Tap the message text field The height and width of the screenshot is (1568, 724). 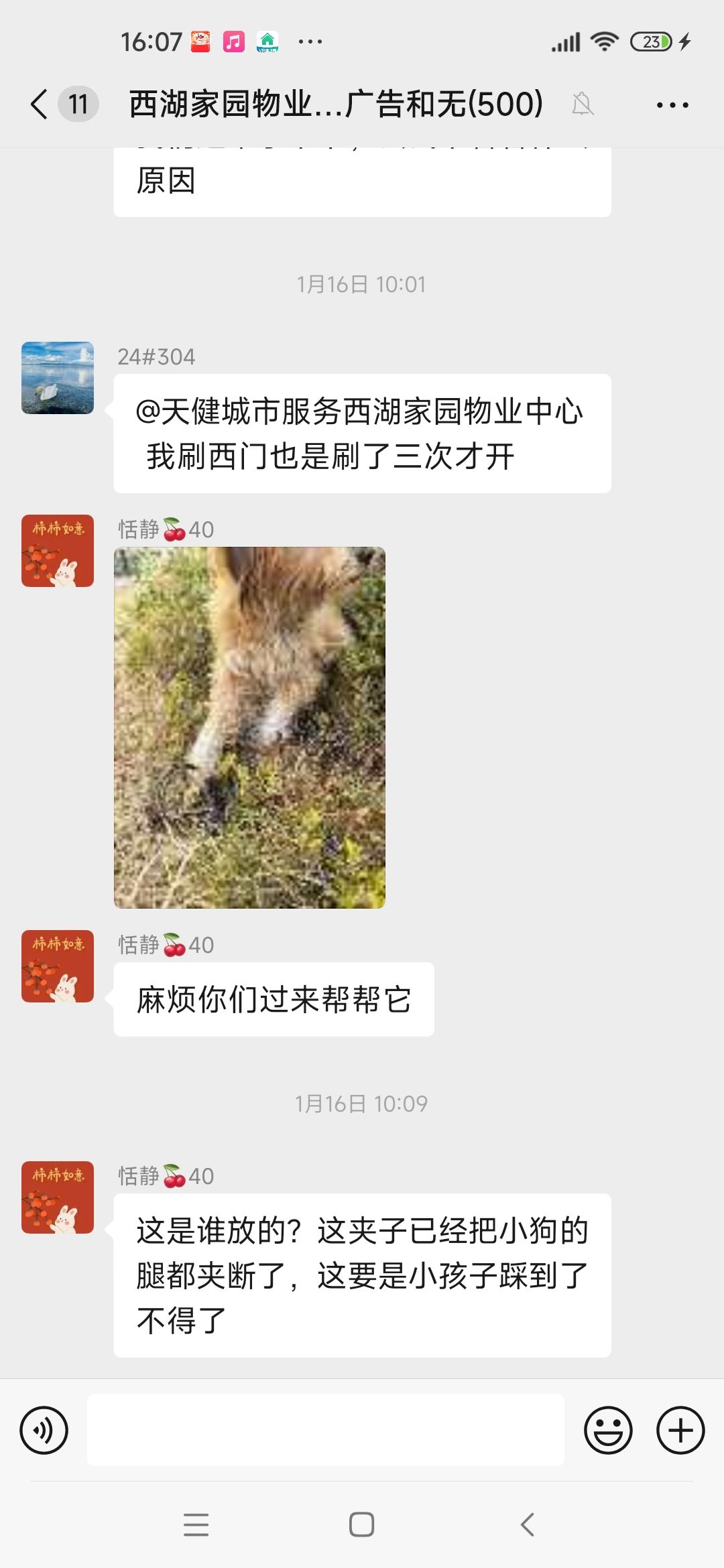point(326,1430)
